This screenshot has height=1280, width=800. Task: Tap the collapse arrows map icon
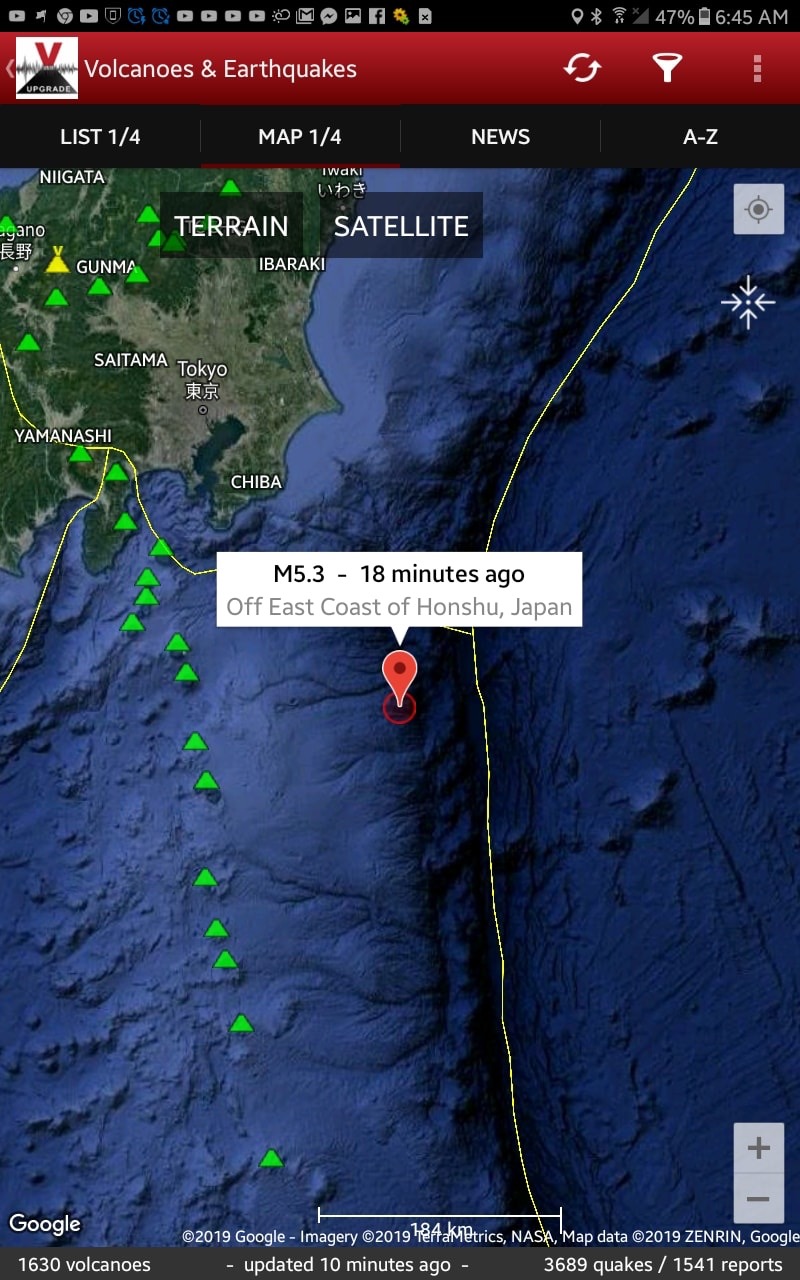748,301
